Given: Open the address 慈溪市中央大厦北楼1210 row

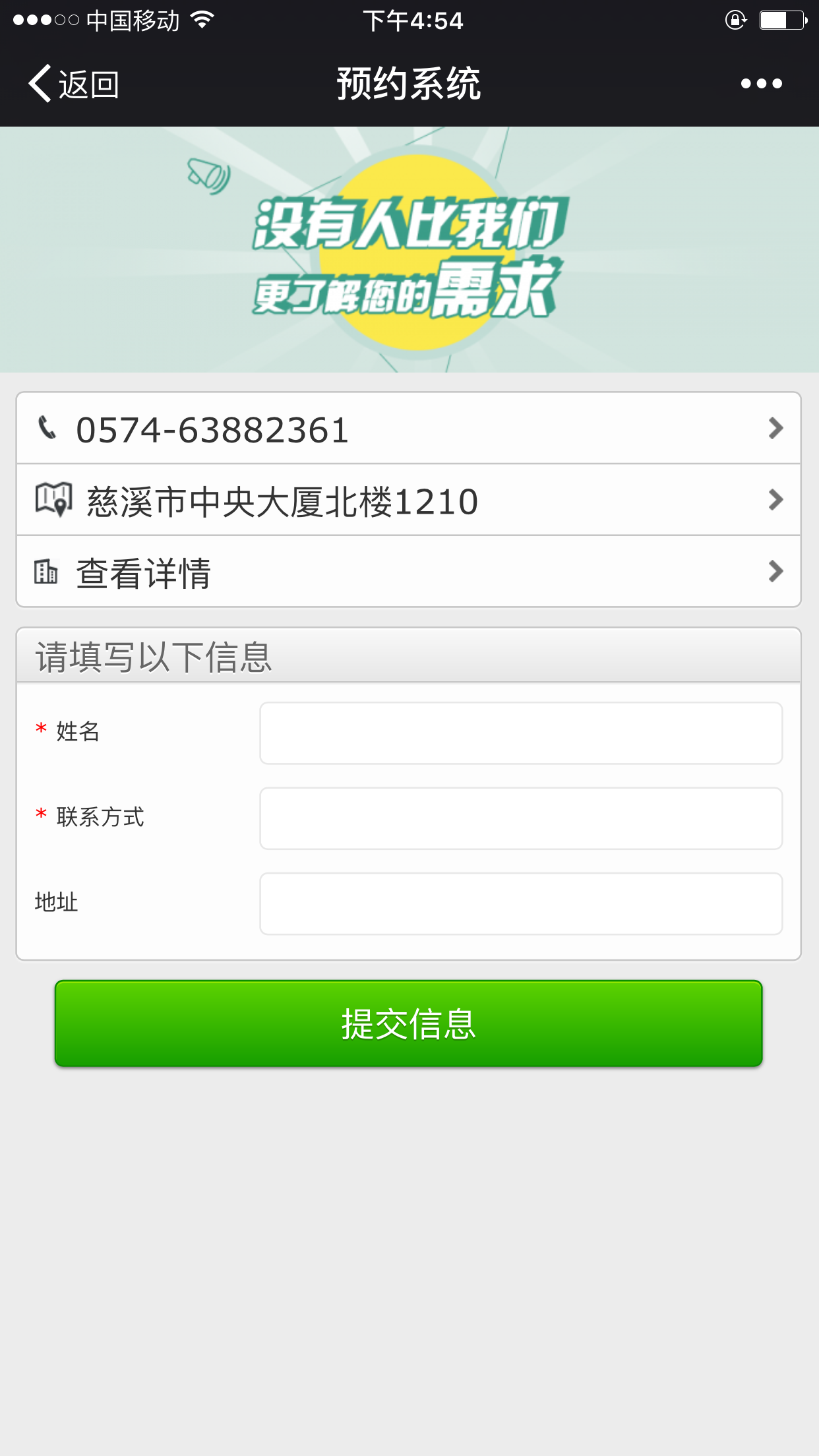Looking at the screenshot, I should click(409, 500).
